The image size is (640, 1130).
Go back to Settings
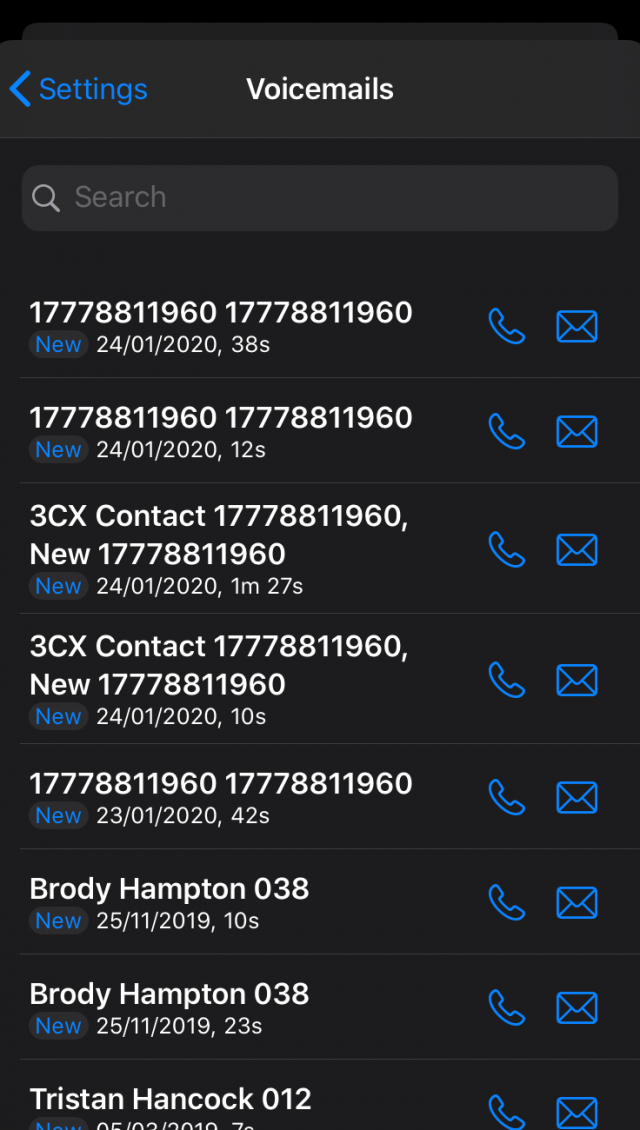pyautogui.click(x=78, y=89)
